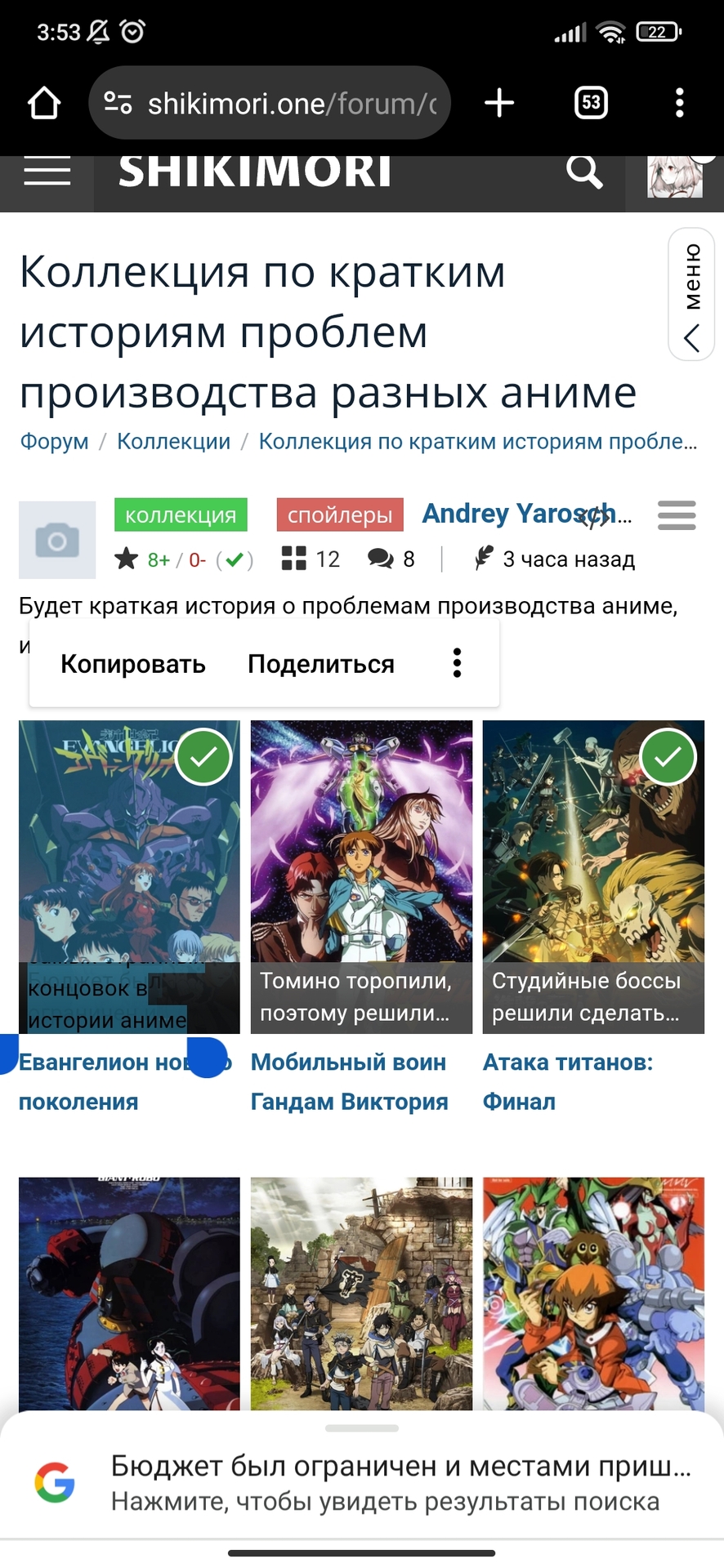Go to the Коллекции breadcrumb link

173,442
